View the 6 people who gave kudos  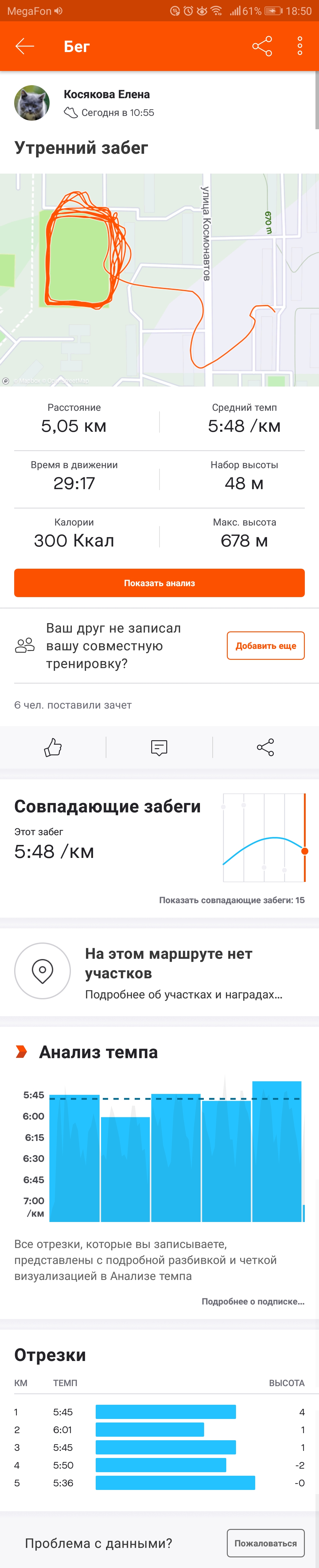[73, 705]
